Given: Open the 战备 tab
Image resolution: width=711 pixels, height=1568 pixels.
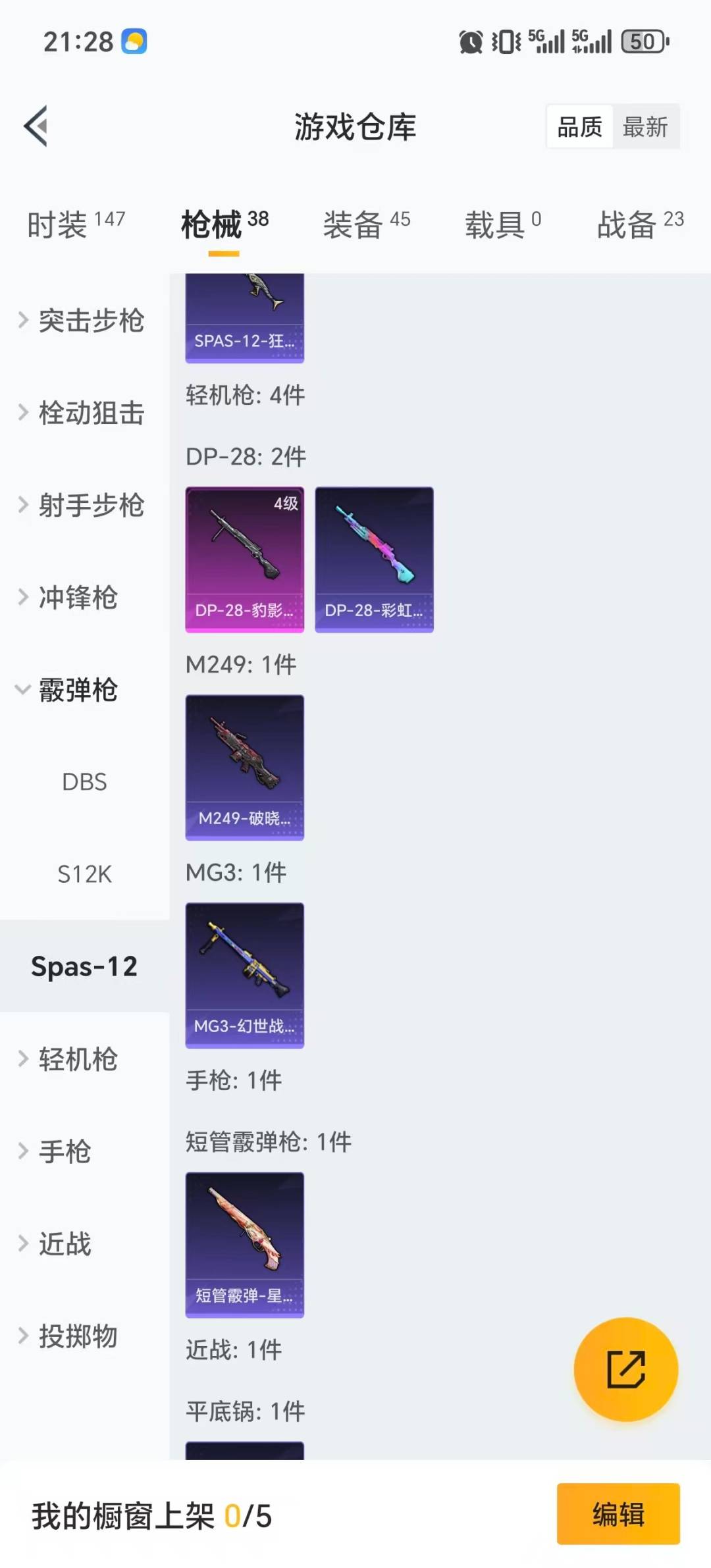Looking at the screenshot, I should [640, 224].
